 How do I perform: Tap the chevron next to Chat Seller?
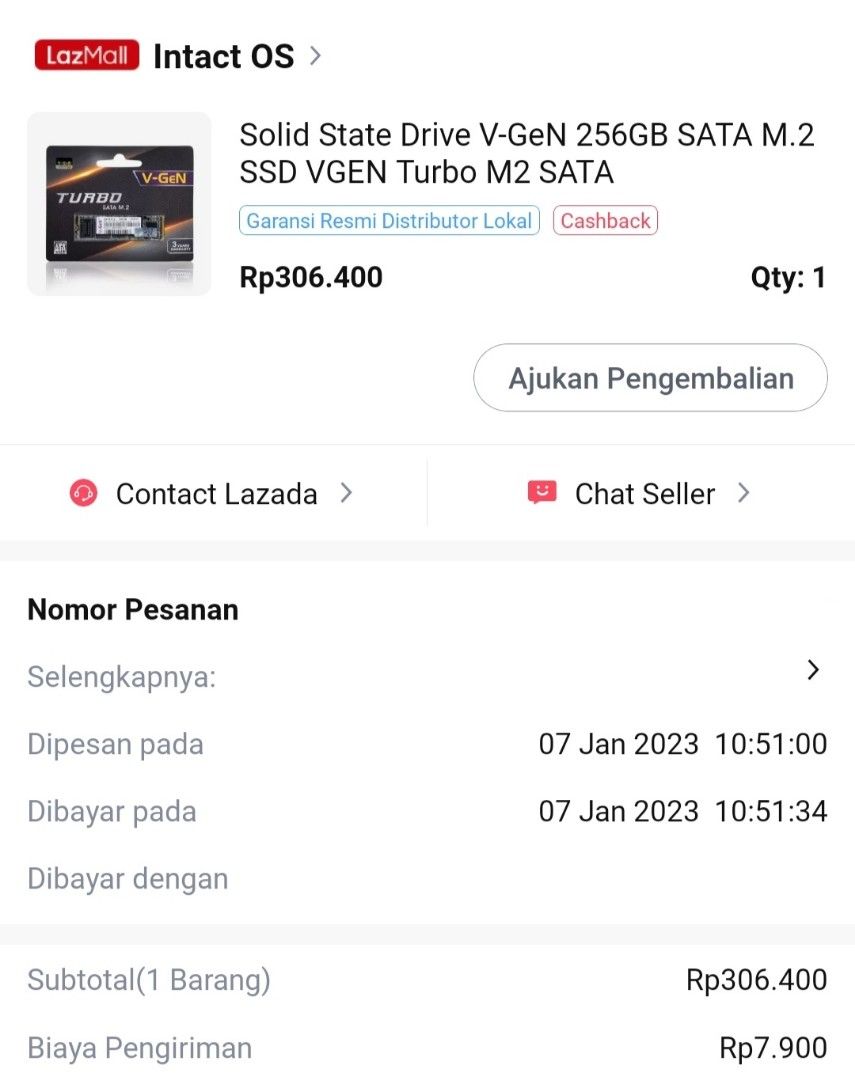coord(743,493)
